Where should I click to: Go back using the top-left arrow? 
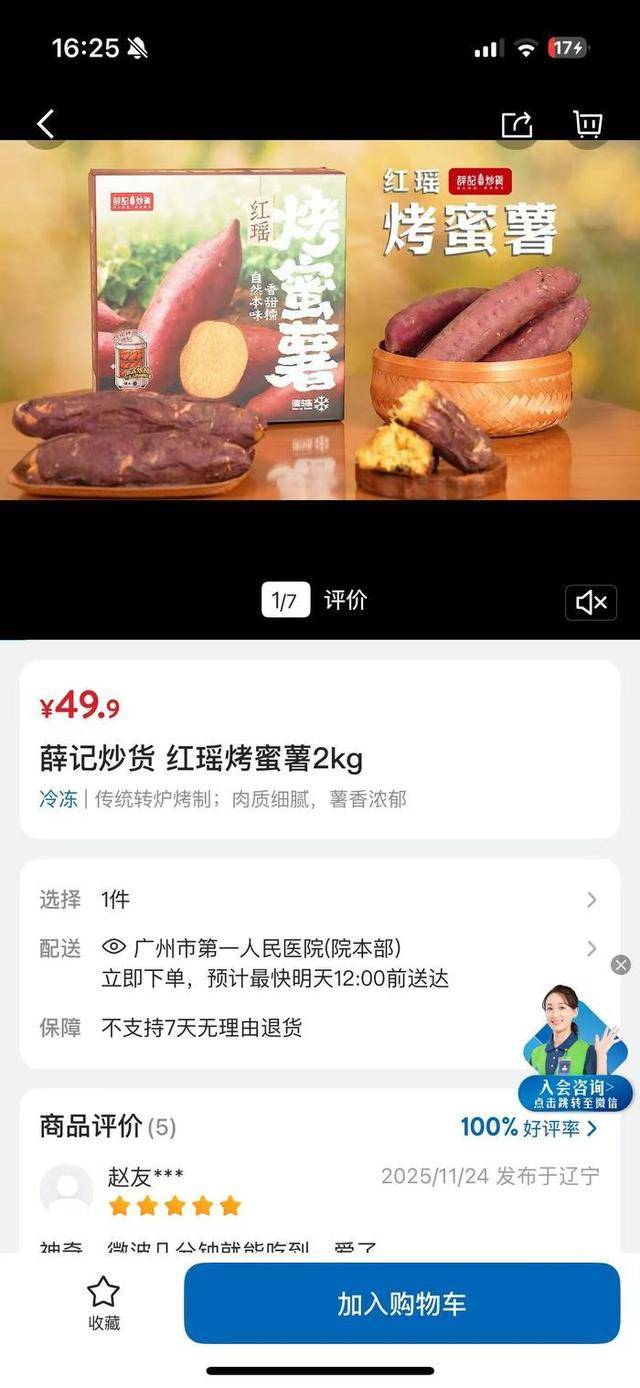(45, 124)
